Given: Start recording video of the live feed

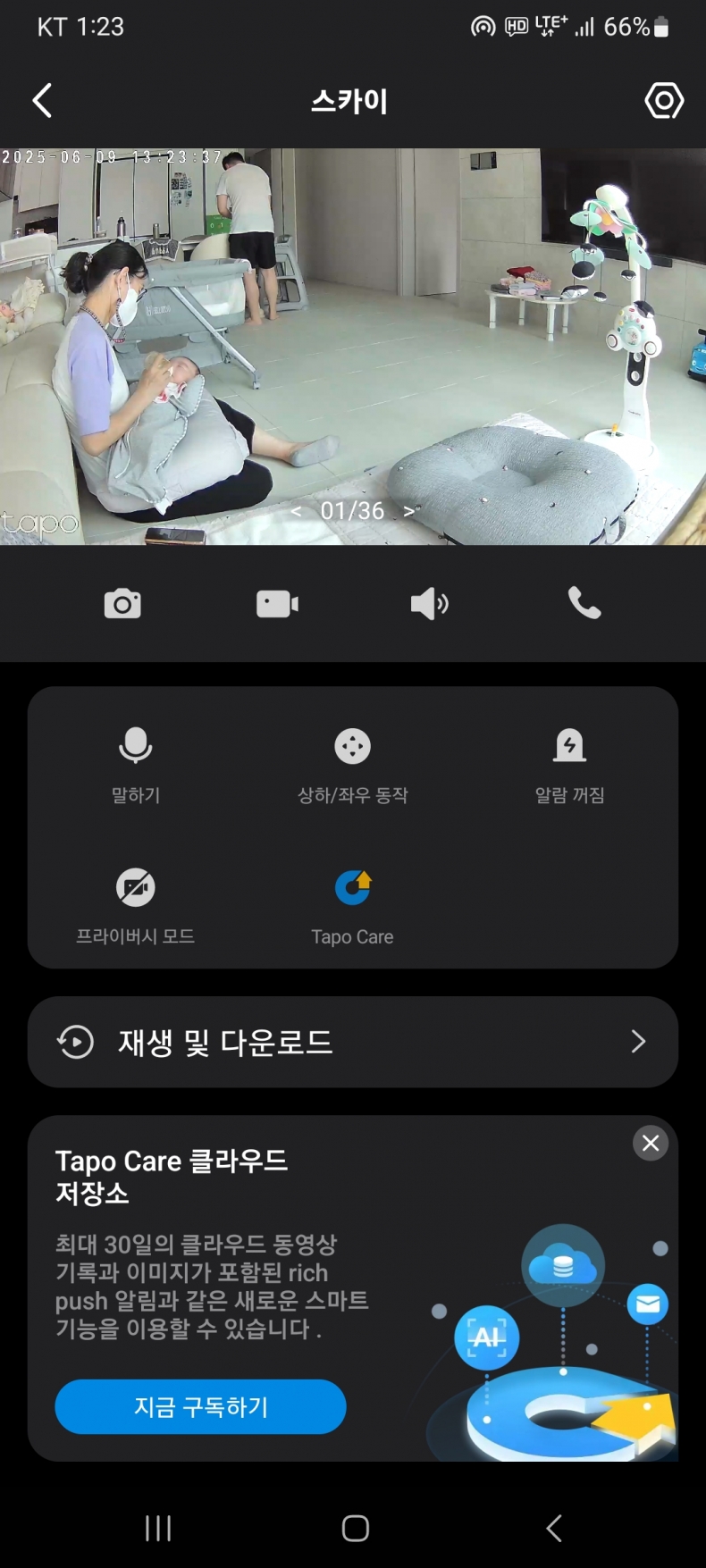Looking at the screenshot, I should pyautogui.click(x=277, y=604).
